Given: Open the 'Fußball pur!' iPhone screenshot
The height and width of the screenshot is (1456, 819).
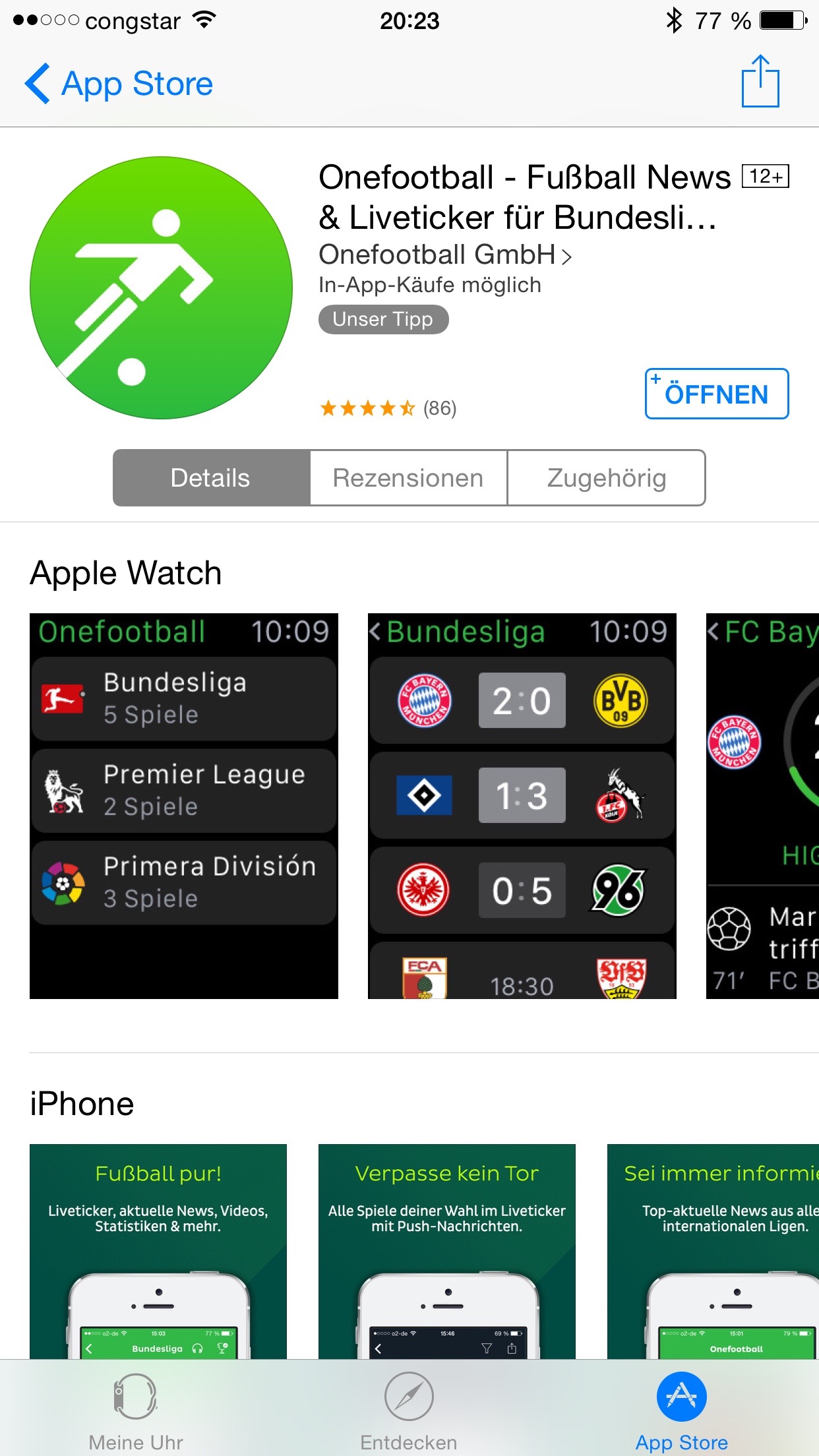Looking at the screenshot, I should pos(158,1251).
